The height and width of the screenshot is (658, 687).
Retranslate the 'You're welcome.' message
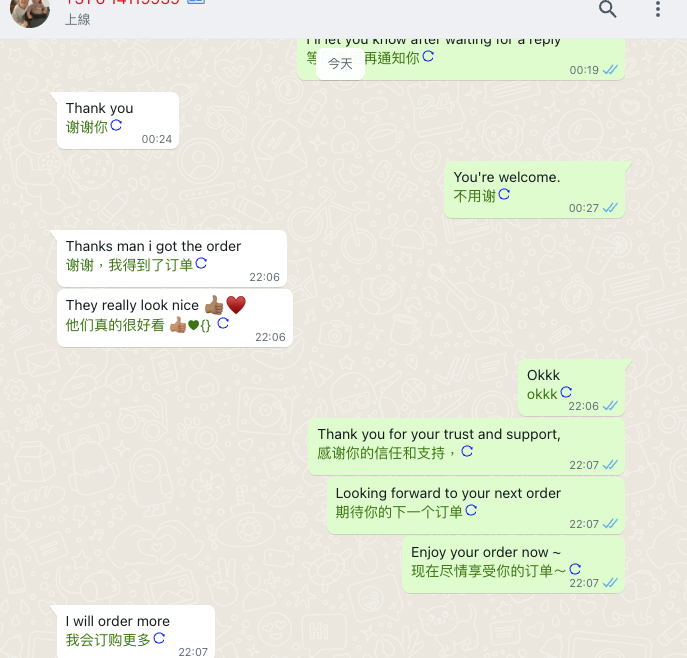[504, 195]
